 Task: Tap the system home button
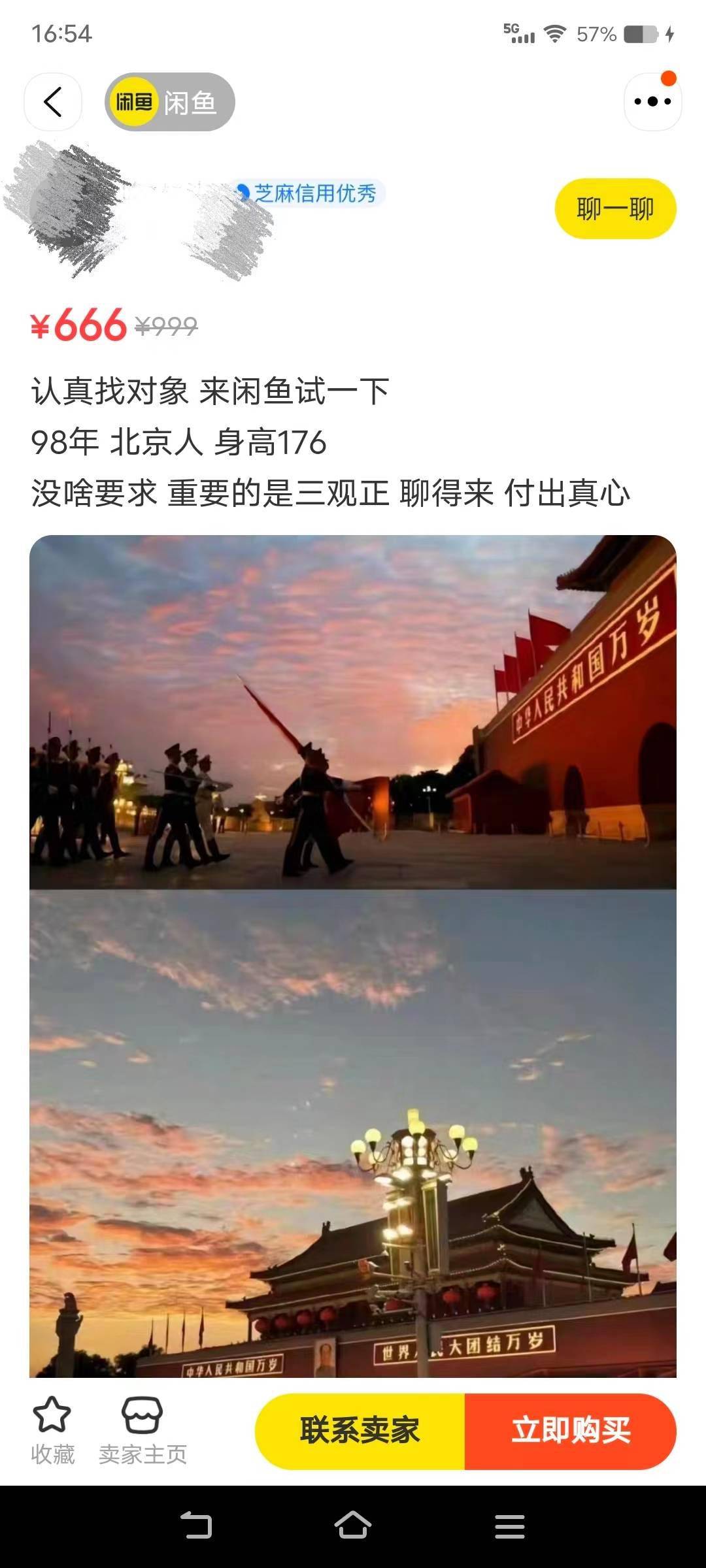(353, 1526)
